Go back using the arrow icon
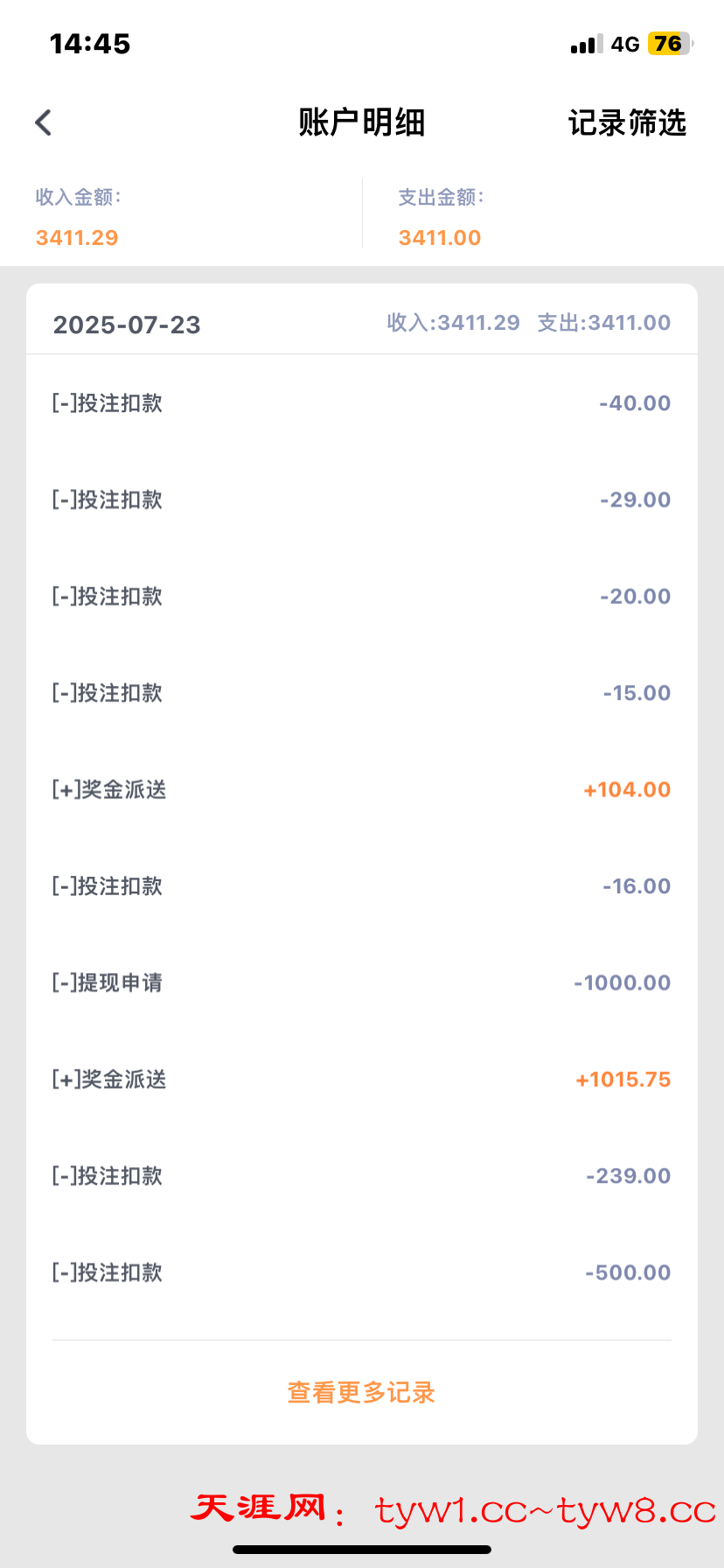Screen dimensions: 724x1568 click(x=44, y=122)
